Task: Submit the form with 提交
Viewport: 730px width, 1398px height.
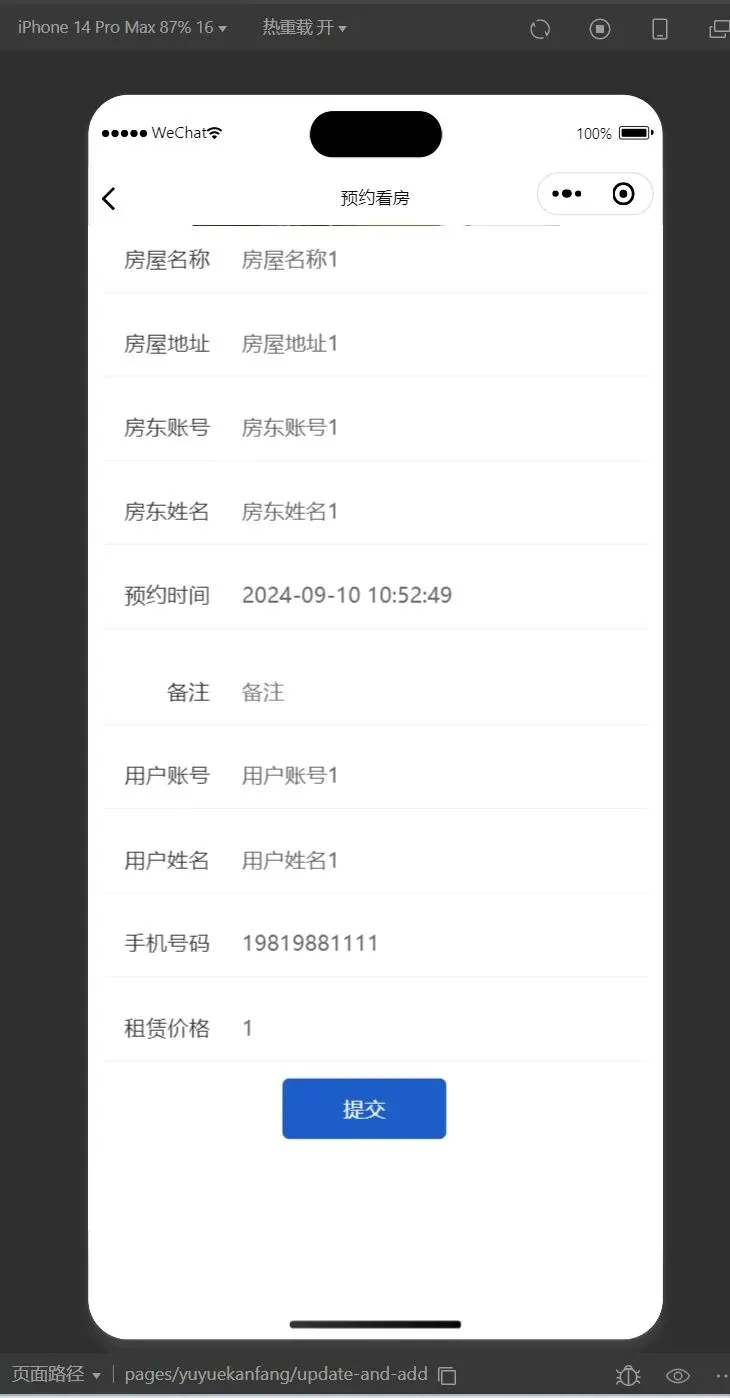Action: coord(364,1109)
